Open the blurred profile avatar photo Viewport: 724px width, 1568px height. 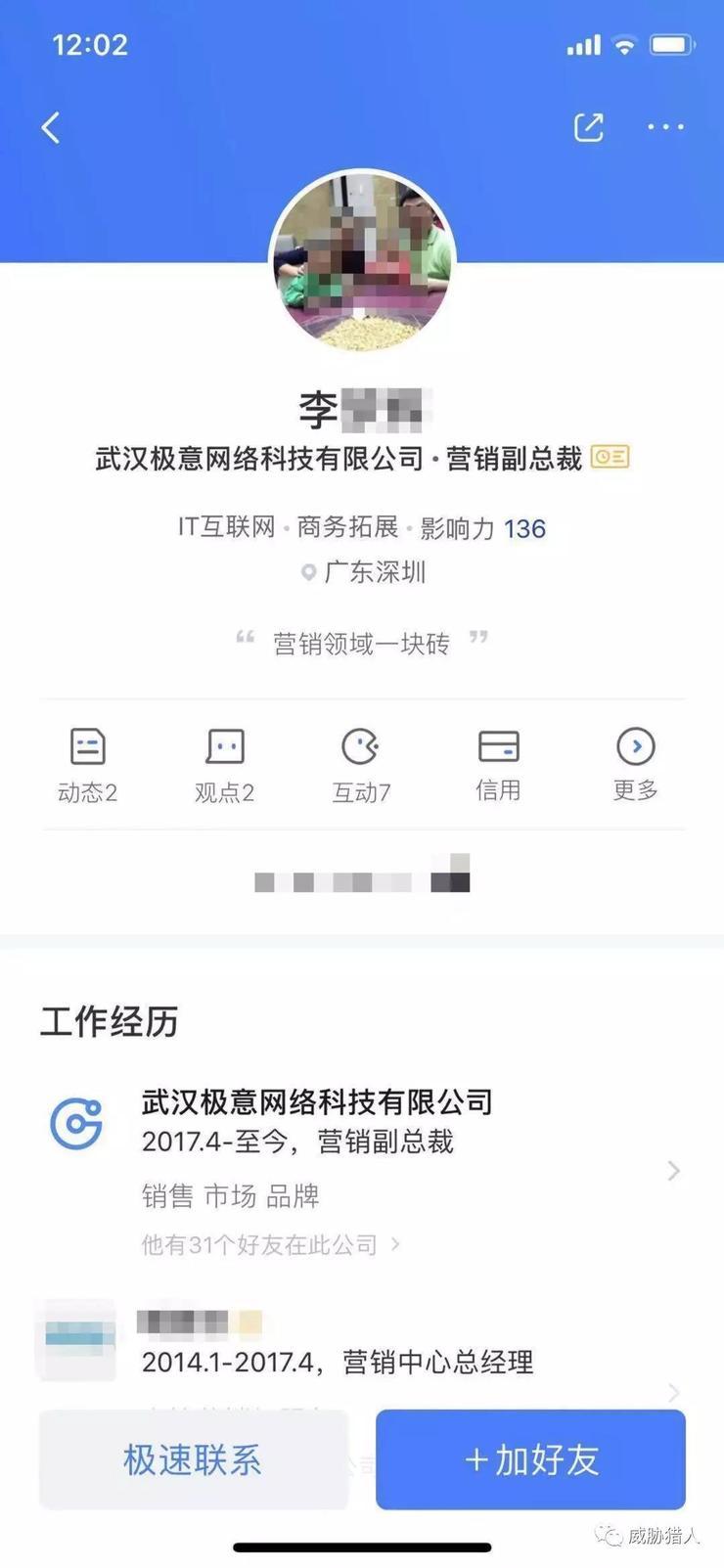361,257
